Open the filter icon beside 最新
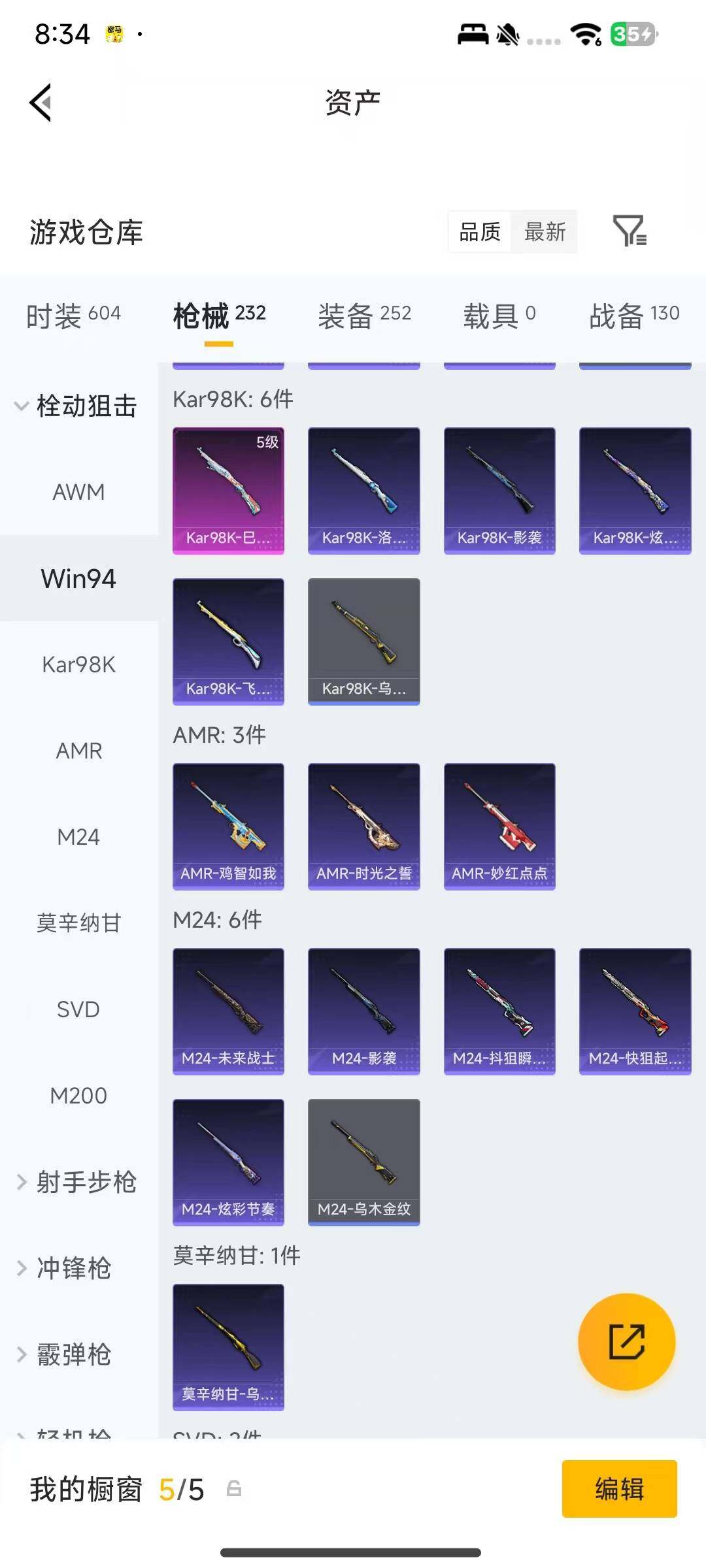 click(x=629, y=231)
